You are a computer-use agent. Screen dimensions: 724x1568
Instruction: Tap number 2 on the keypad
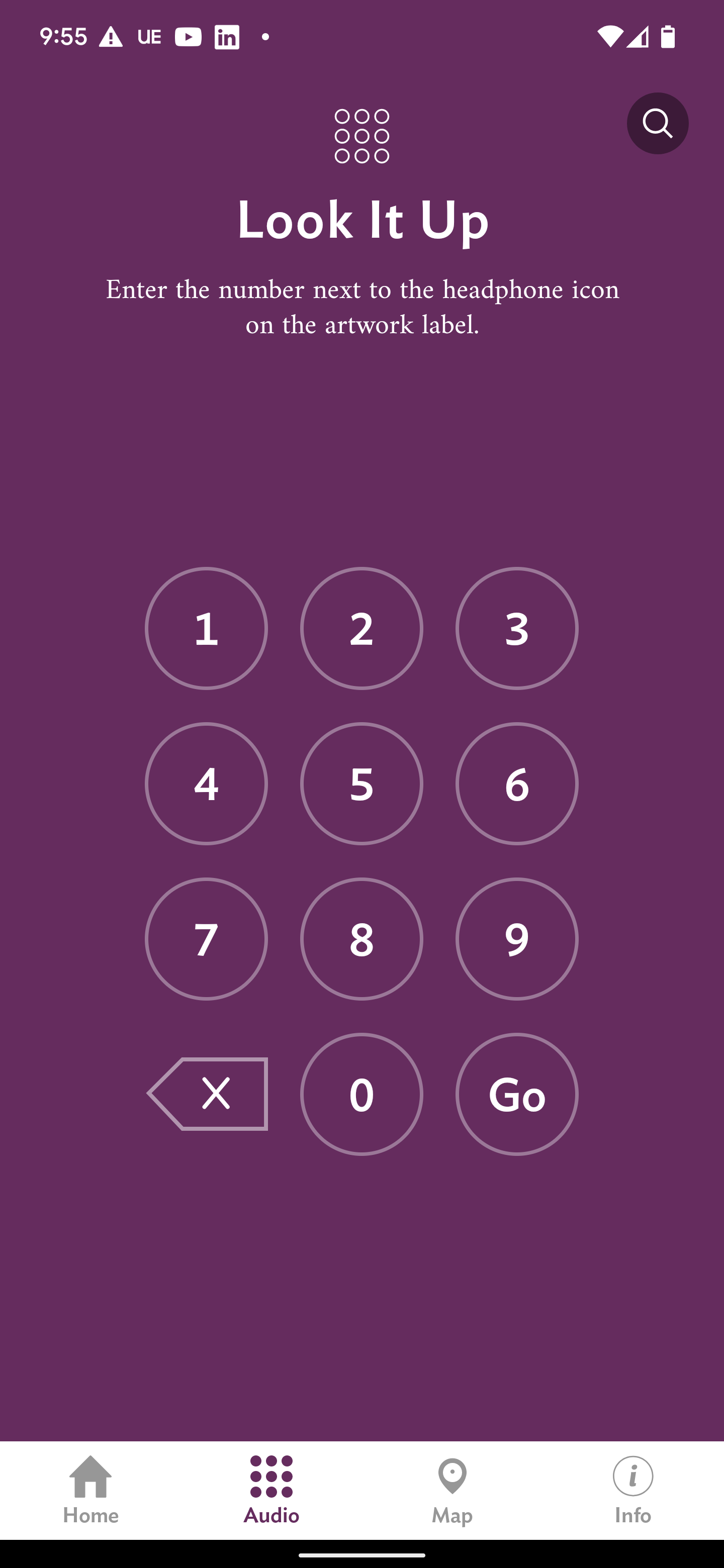[361, 628]
